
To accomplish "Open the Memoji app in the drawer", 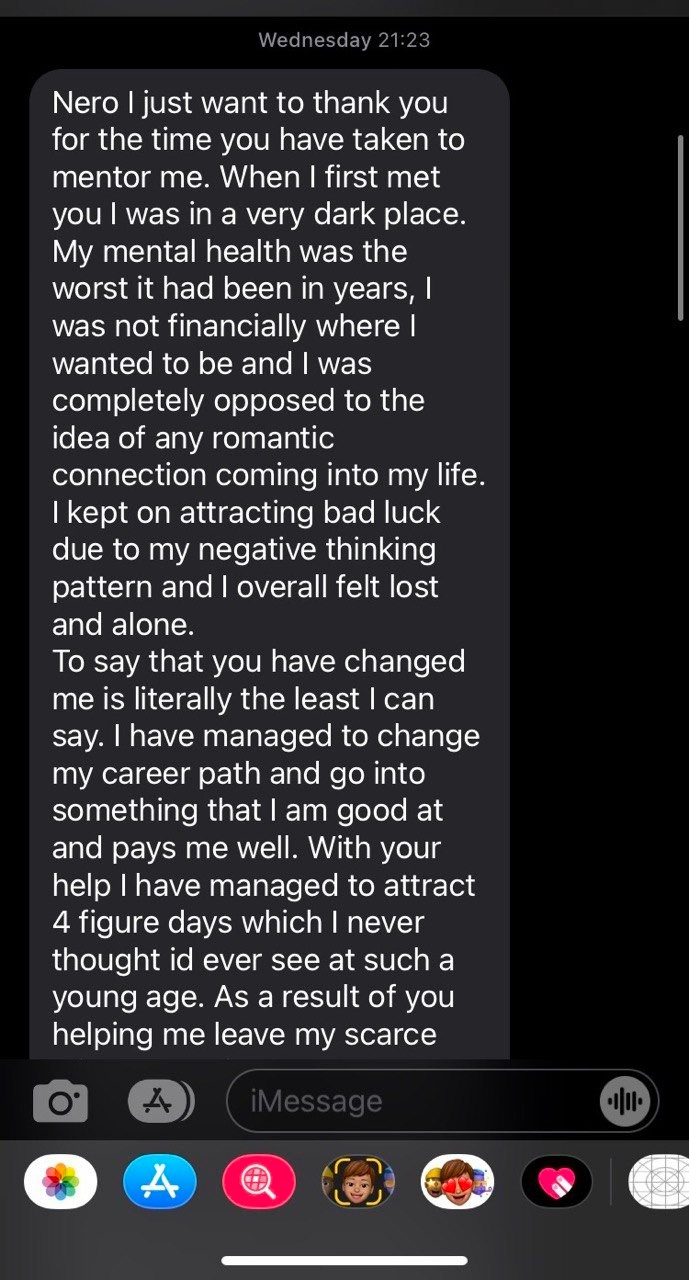I will click(358, 1183).
